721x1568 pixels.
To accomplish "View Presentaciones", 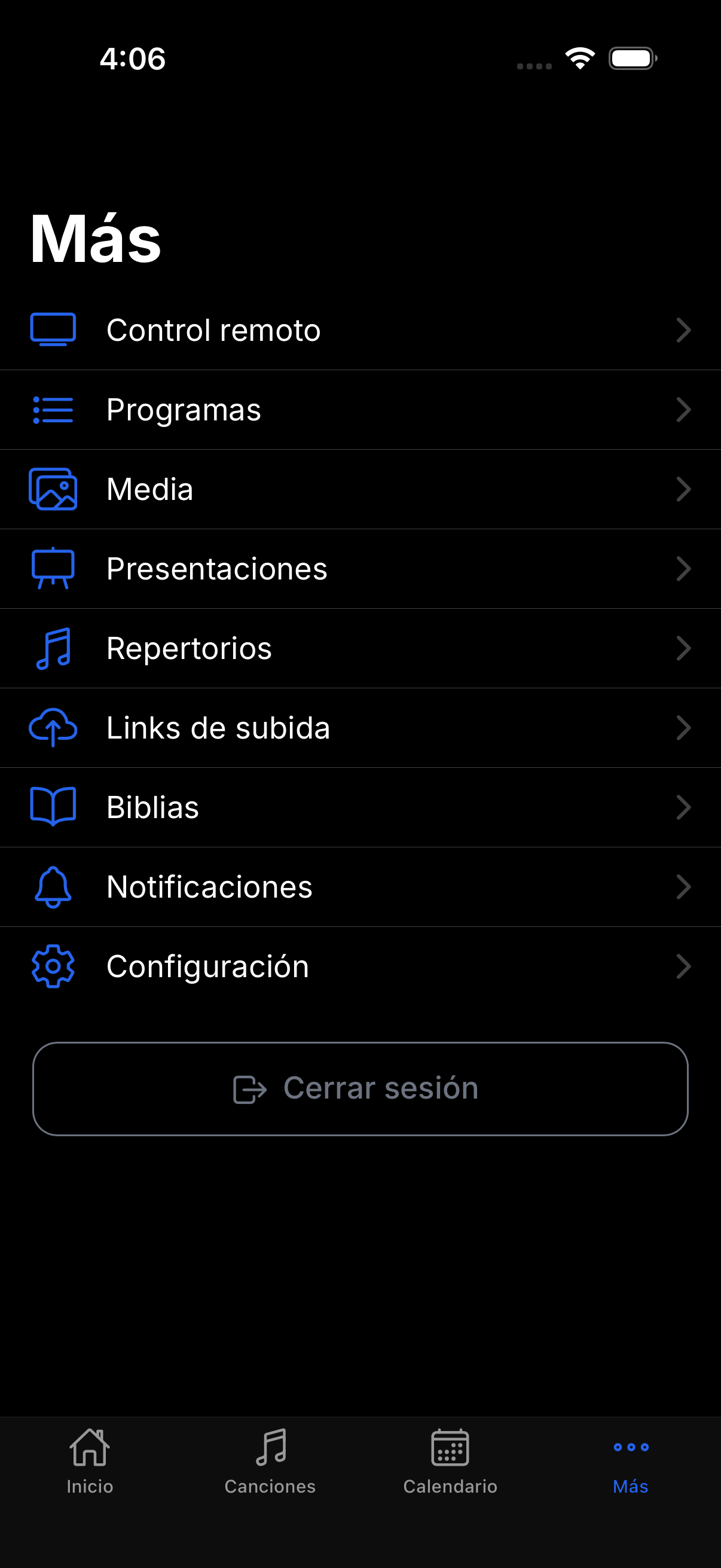I will pyautogui.click(x=360, y=569).
